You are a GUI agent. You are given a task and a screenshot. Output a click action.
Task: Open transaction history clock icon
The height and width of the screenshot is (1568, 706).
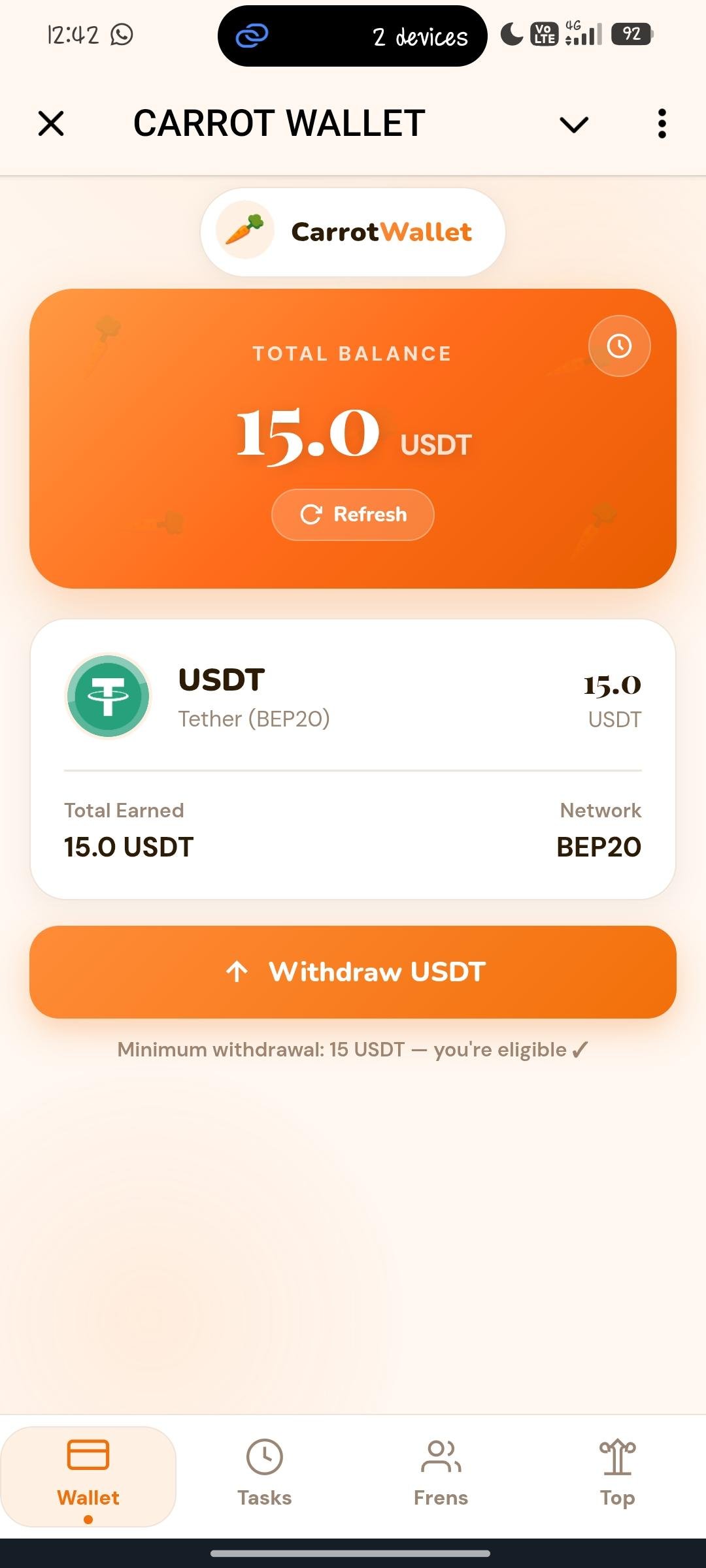(619, 346)
